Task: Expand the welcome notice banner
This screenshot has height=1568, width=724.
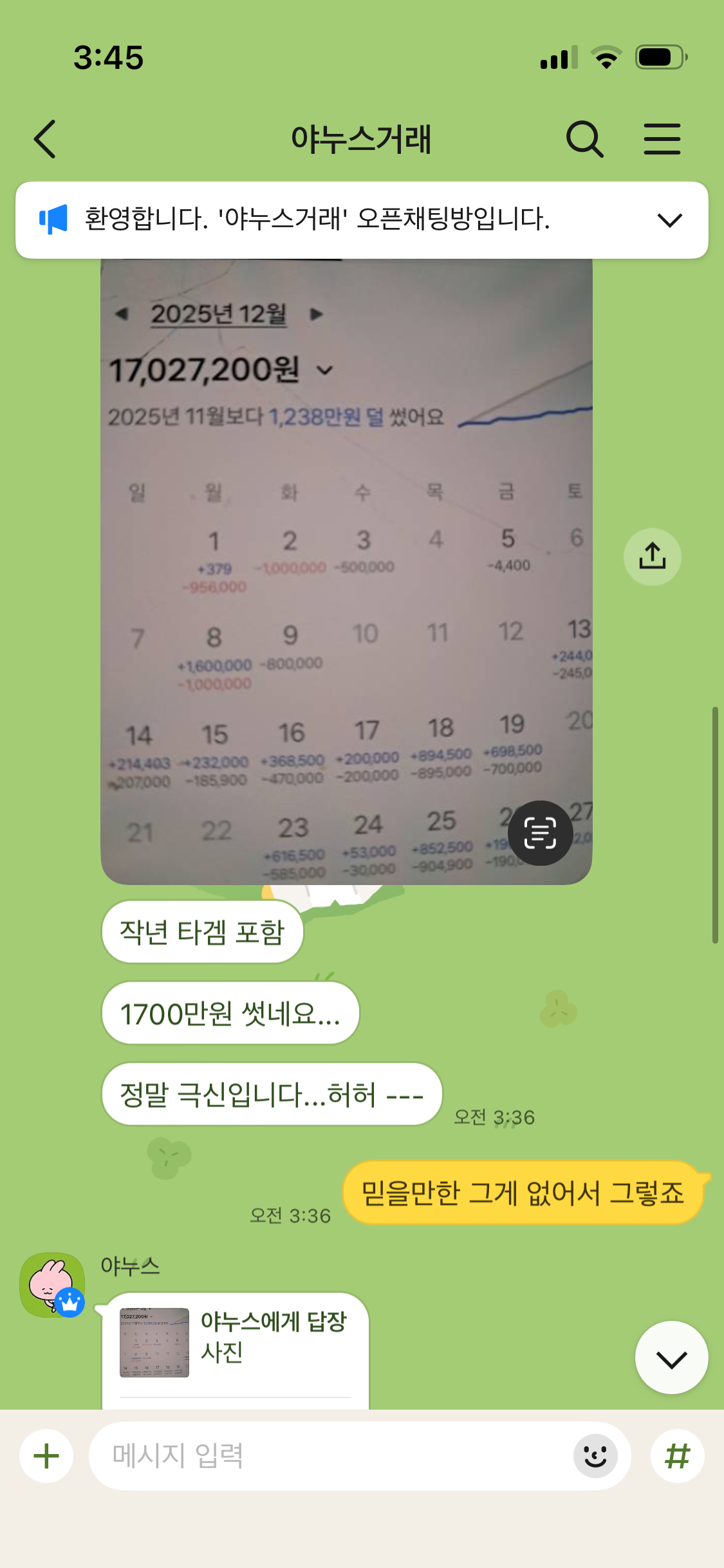Action: tap(669, 220)
